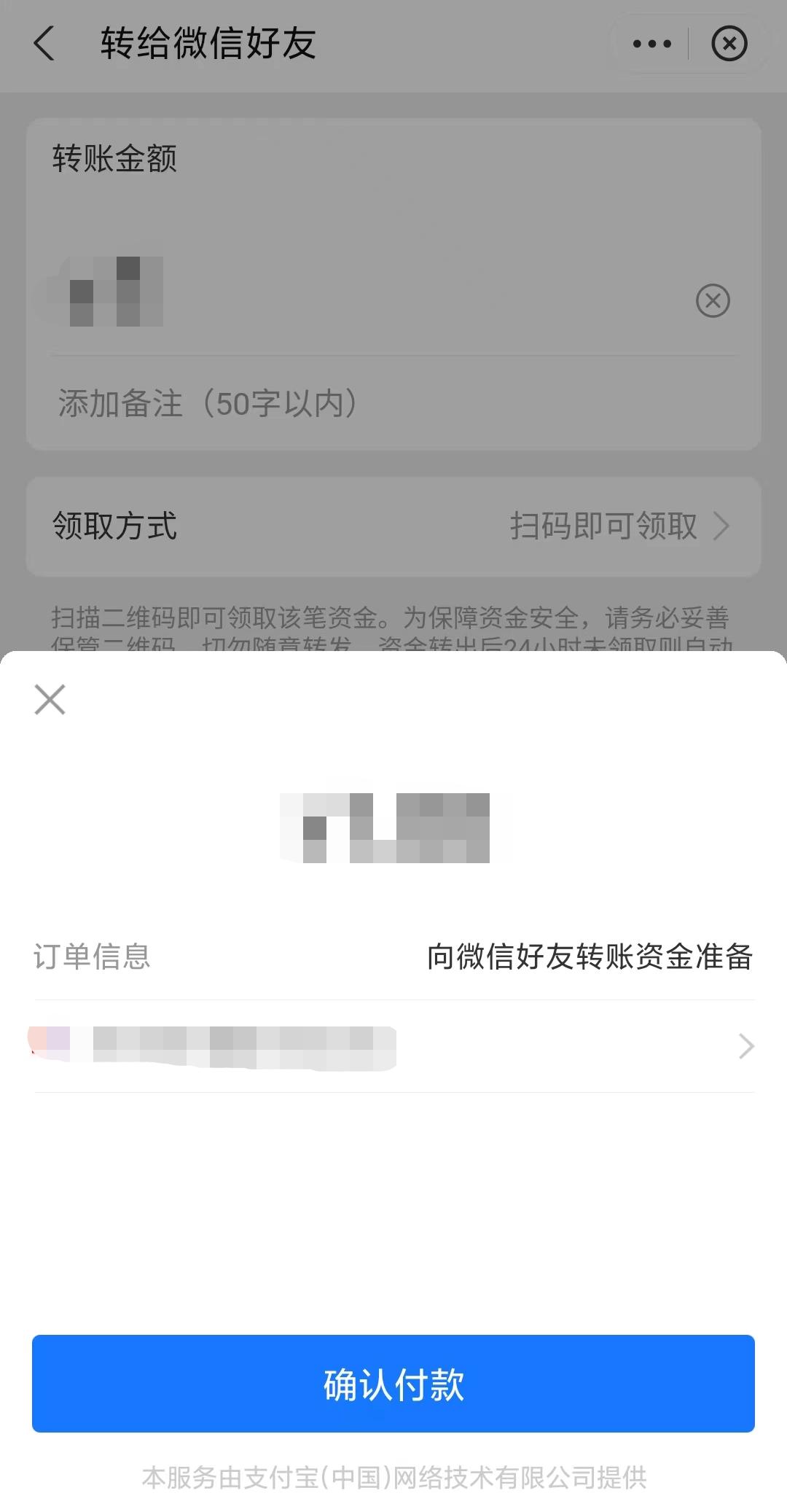The image size is (787, 1512).
Task: Choose the payment option row on the sheet
Action: [x=393, y=1045]
